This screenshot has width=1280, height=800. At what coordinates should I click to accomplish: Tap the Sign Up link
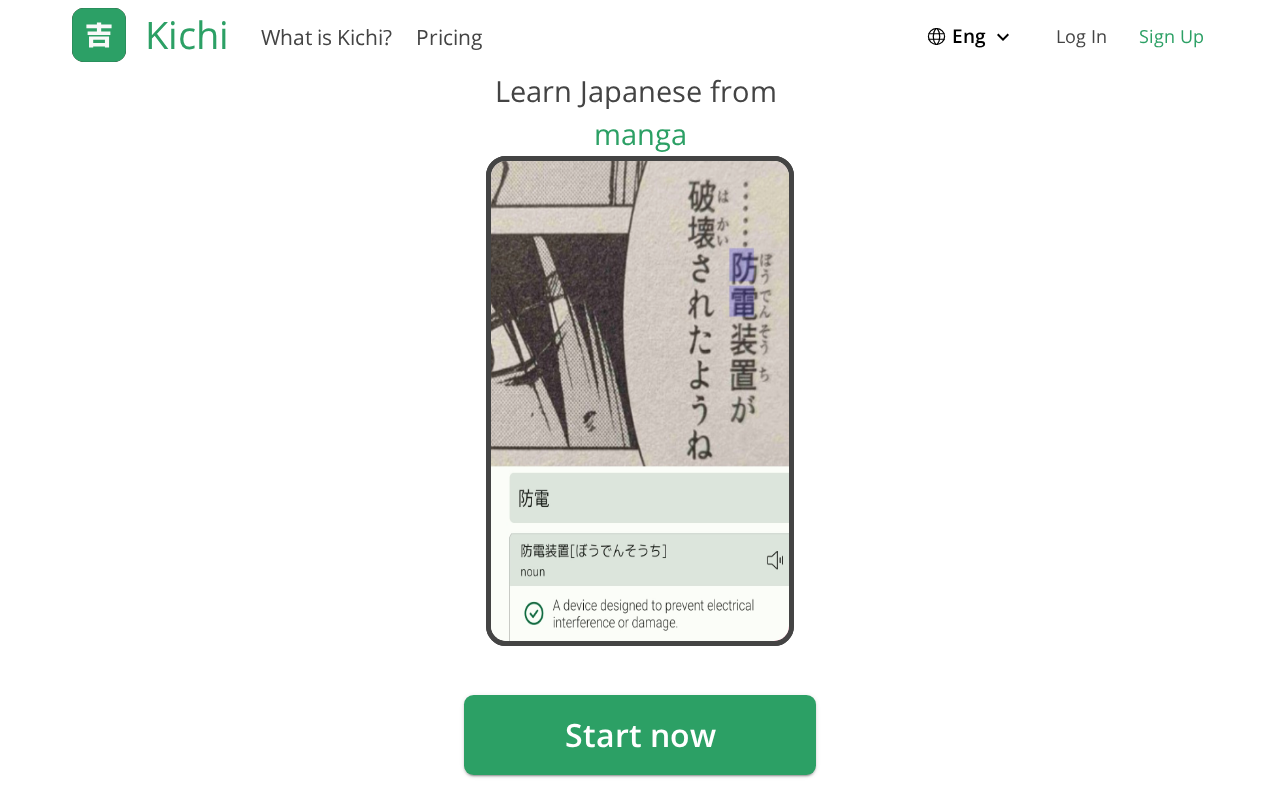[1171, 37]
